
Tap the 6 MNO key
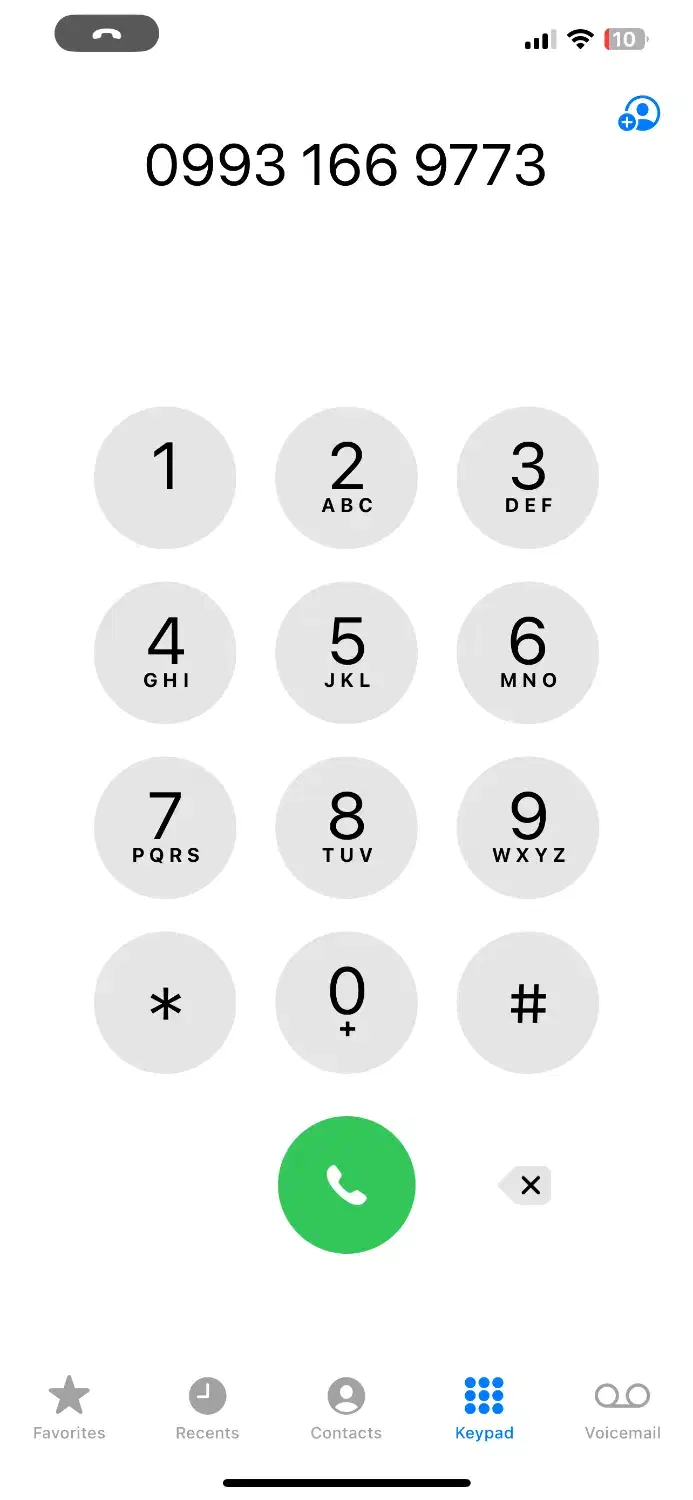pos(528,653)
